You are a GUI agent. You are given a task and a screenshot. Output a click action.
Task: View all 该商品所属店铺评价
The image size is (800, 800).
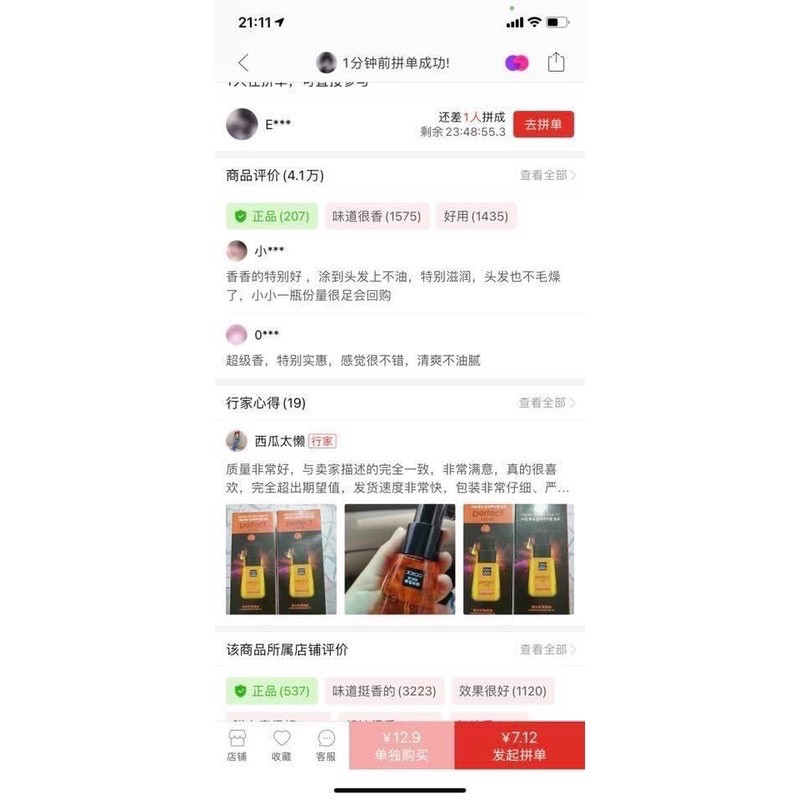coord(547,650)
